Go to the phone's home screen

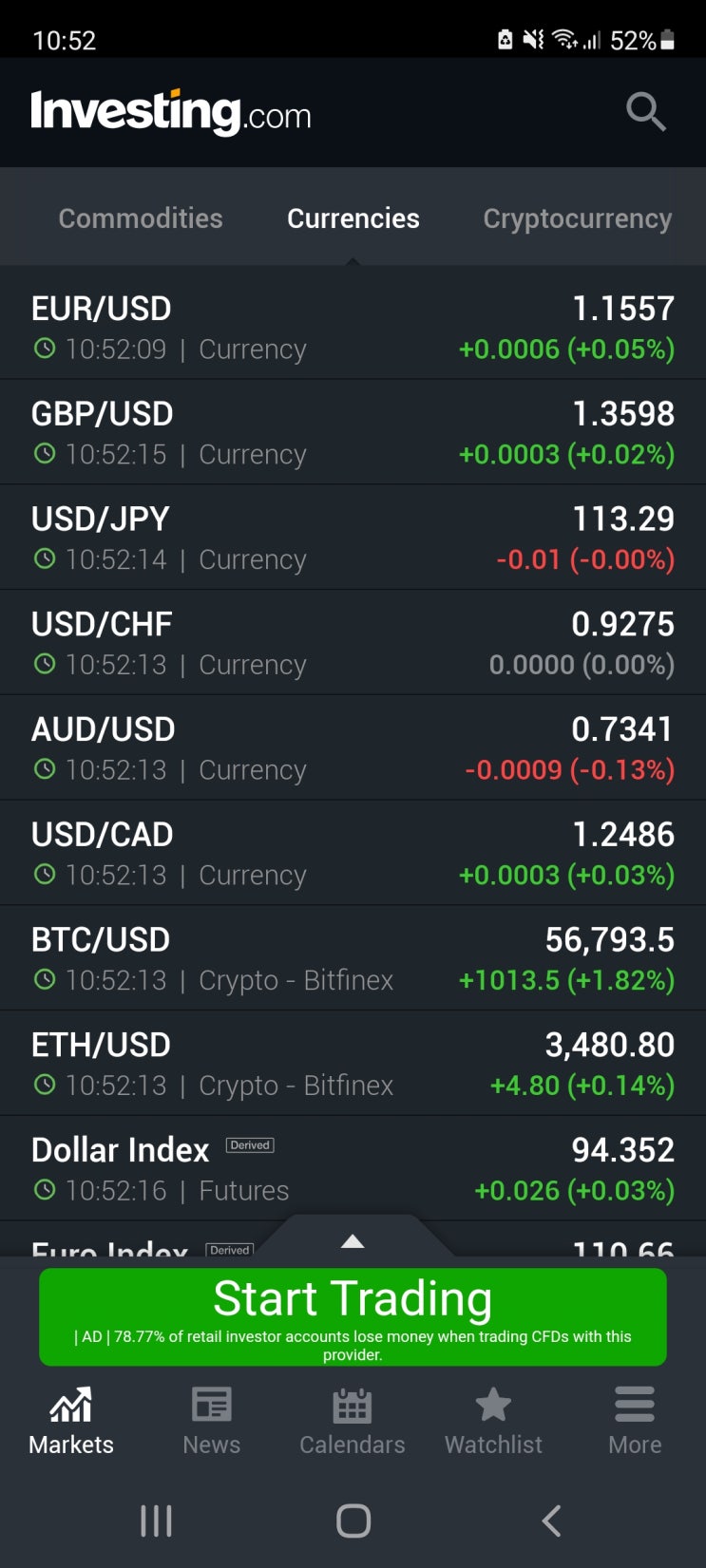[x=353, y=1521]
